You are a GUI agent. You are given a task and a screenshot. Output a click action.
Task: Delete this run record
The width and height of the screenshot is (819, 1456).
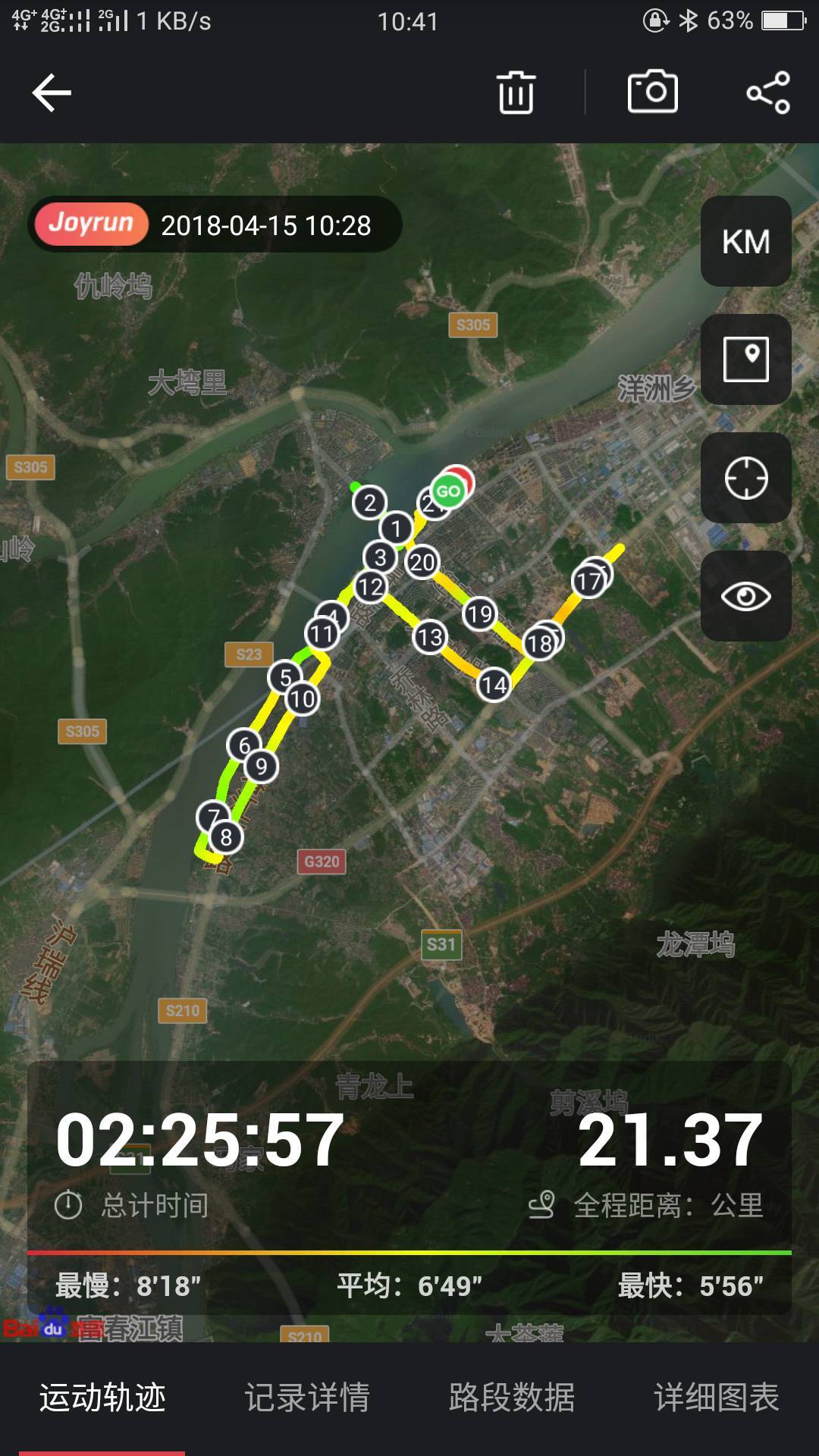[516, 93]
